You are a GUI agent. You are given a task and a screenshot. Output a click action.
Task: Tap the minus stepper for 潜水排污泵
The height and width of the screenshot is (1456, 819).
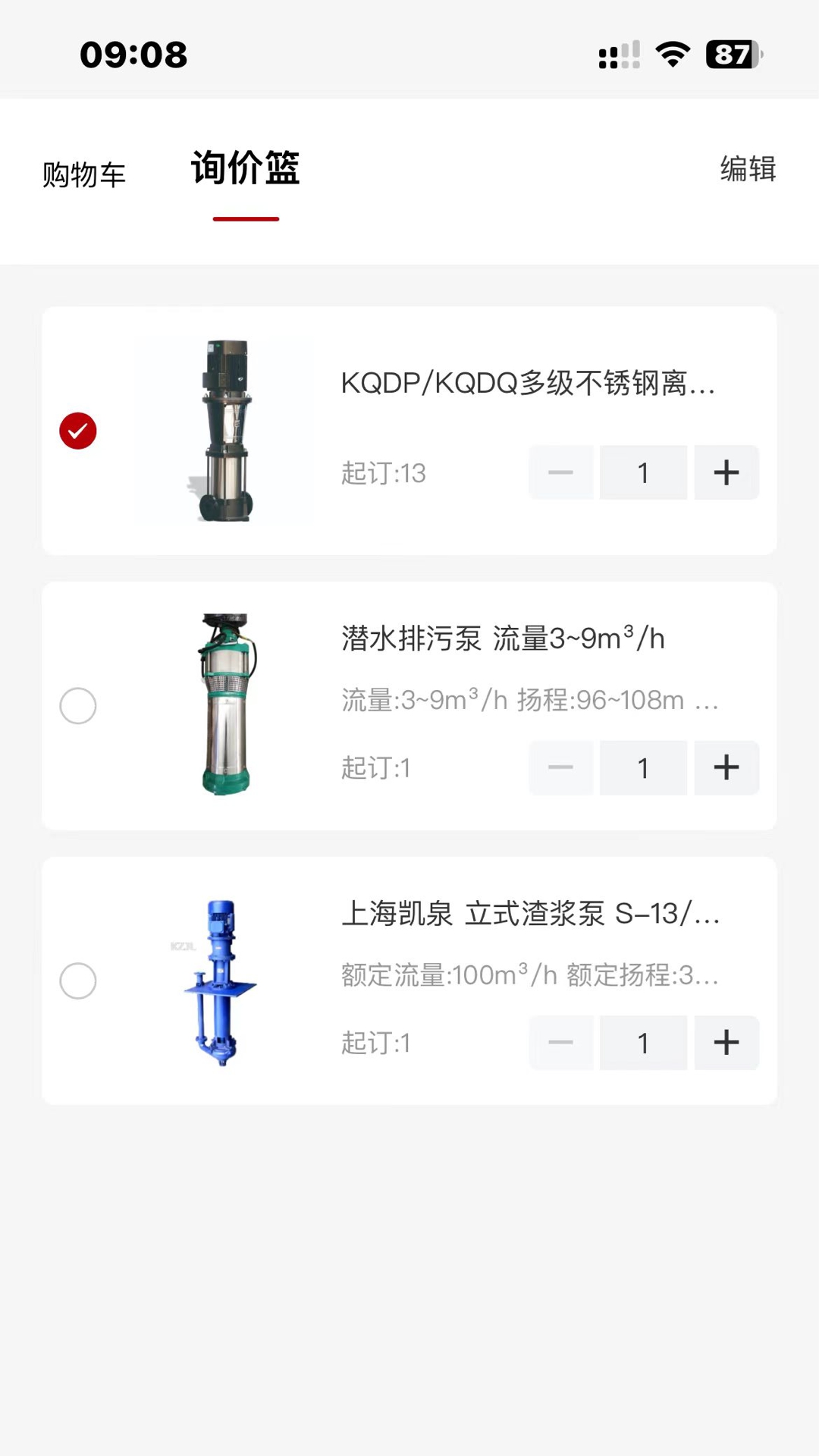tap(560, 767)
